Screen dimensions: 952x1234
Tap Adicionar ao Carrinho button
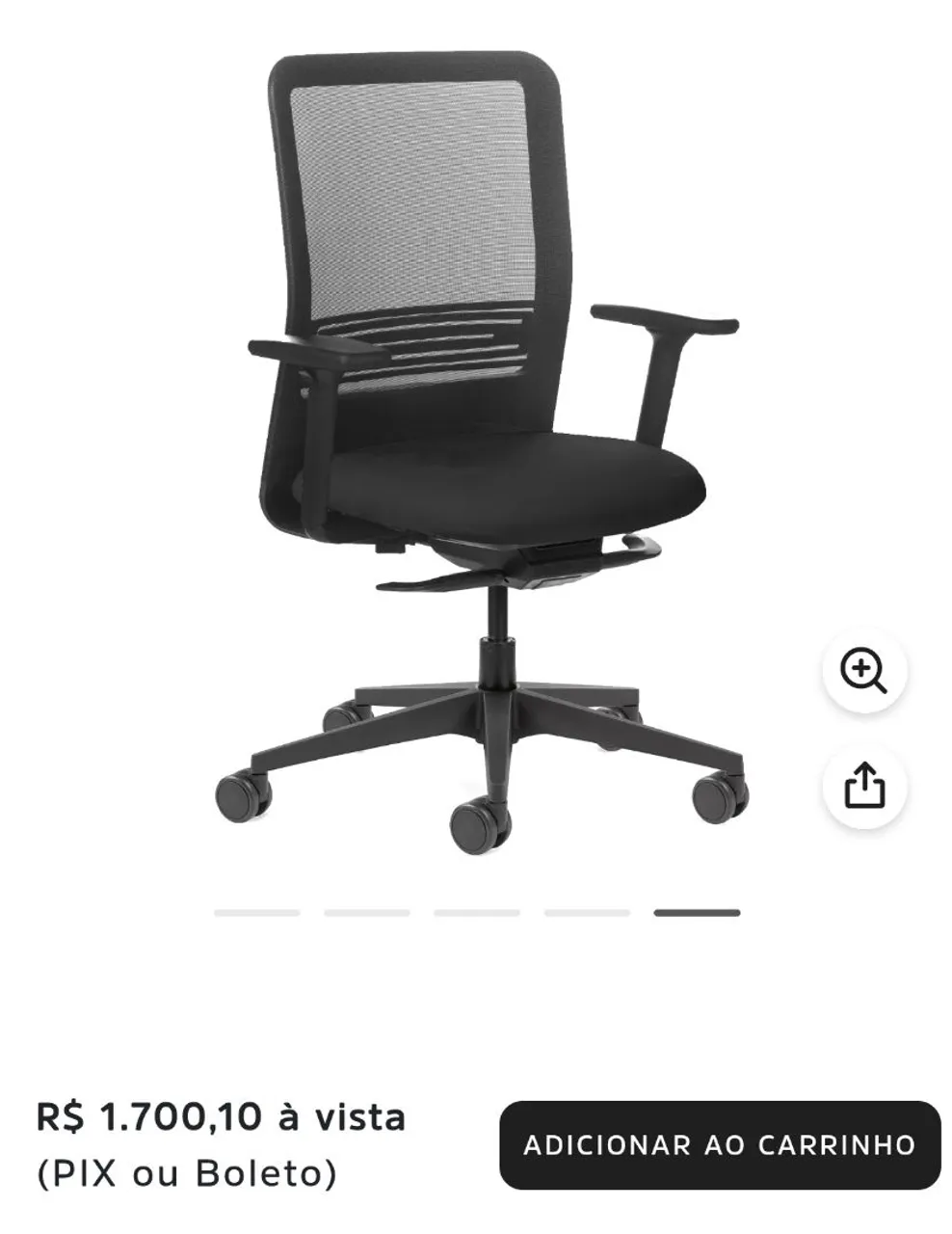coord(719,1144)
